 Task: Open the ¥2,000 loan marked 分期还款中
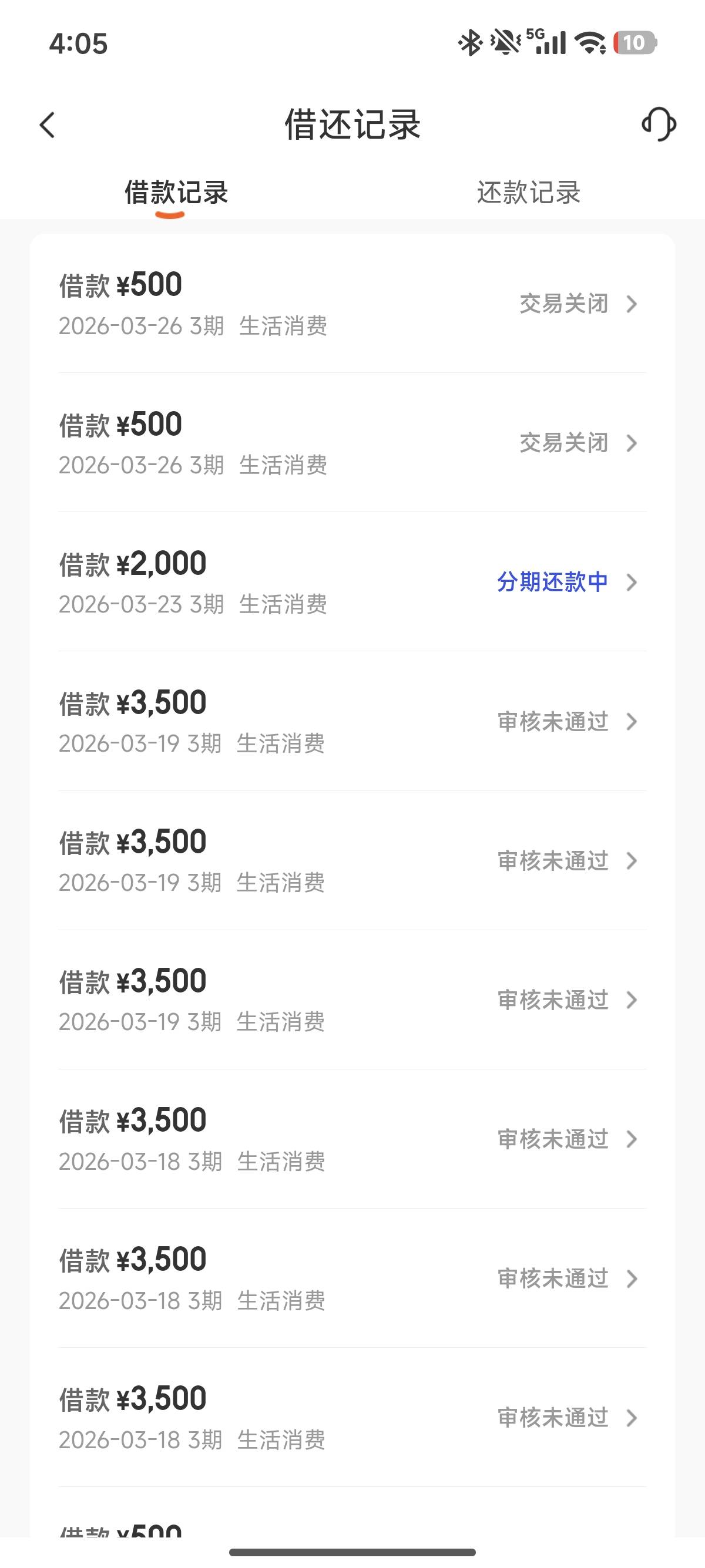click(352, 582)
